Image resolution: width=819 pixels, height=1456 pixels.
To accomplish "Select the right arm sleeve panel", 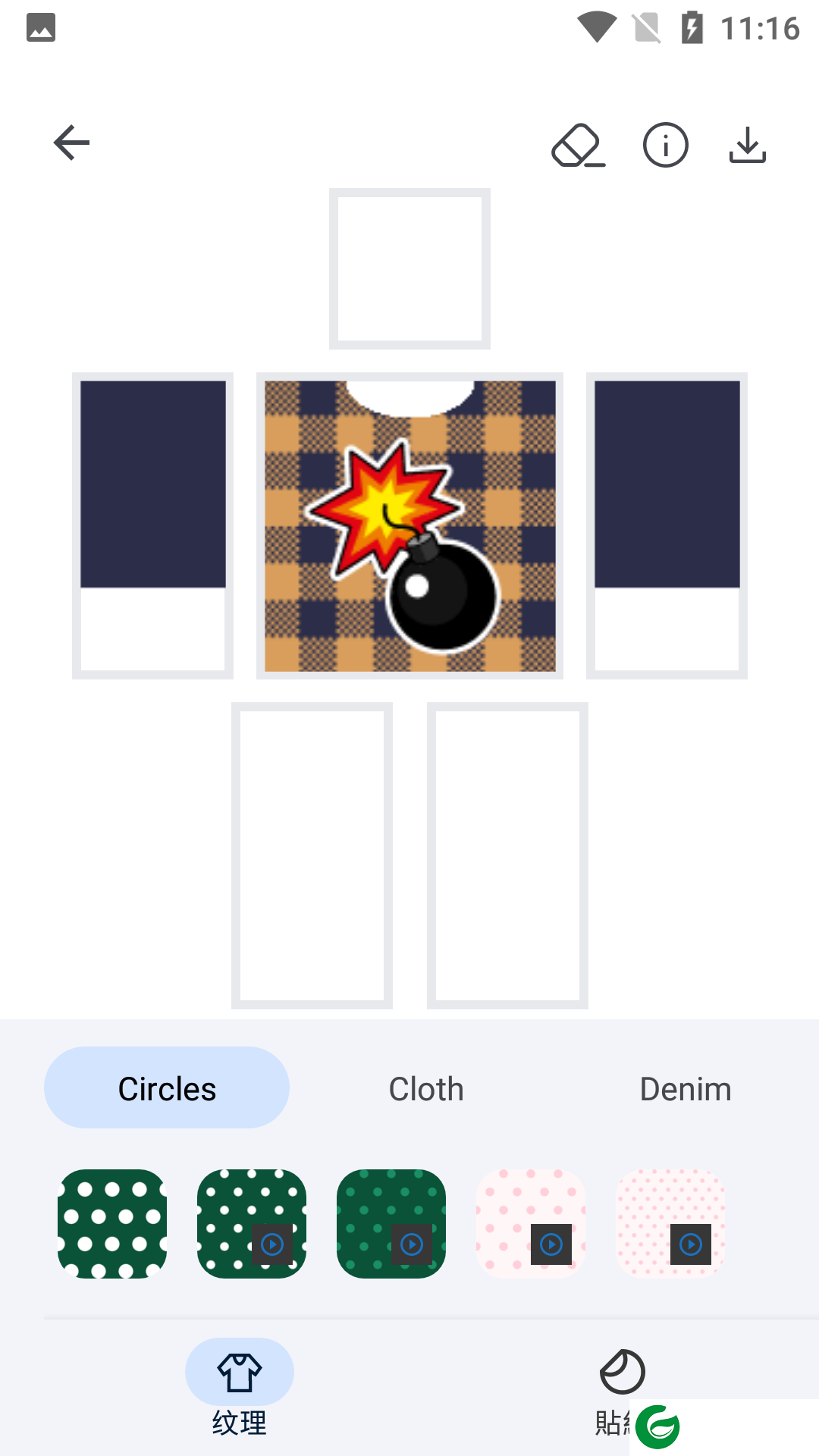I will tap(667, 526).
